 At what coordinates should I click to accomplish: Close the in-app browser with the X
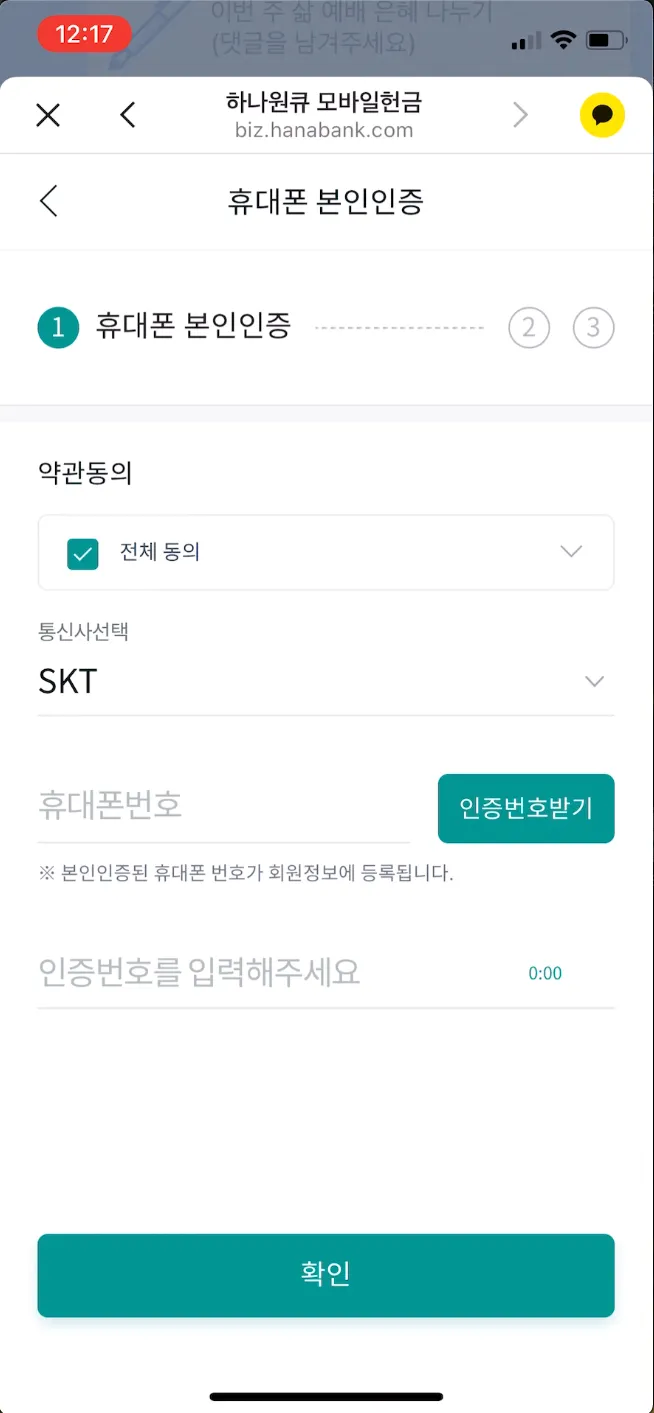coord(48,115)
